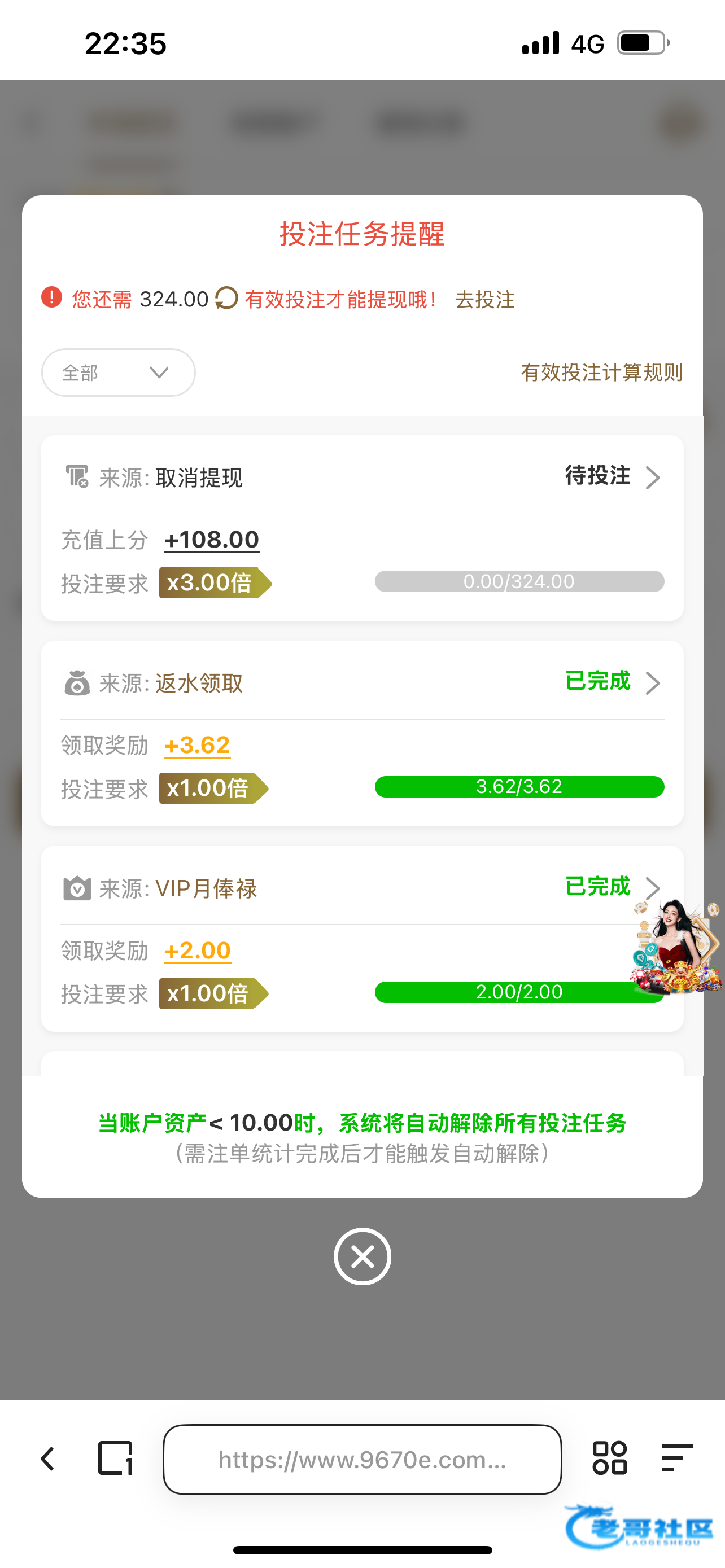This screenshot has height=1568, width=725.
Task: Tap the browser address bar
Action: tap(362, 1459)
